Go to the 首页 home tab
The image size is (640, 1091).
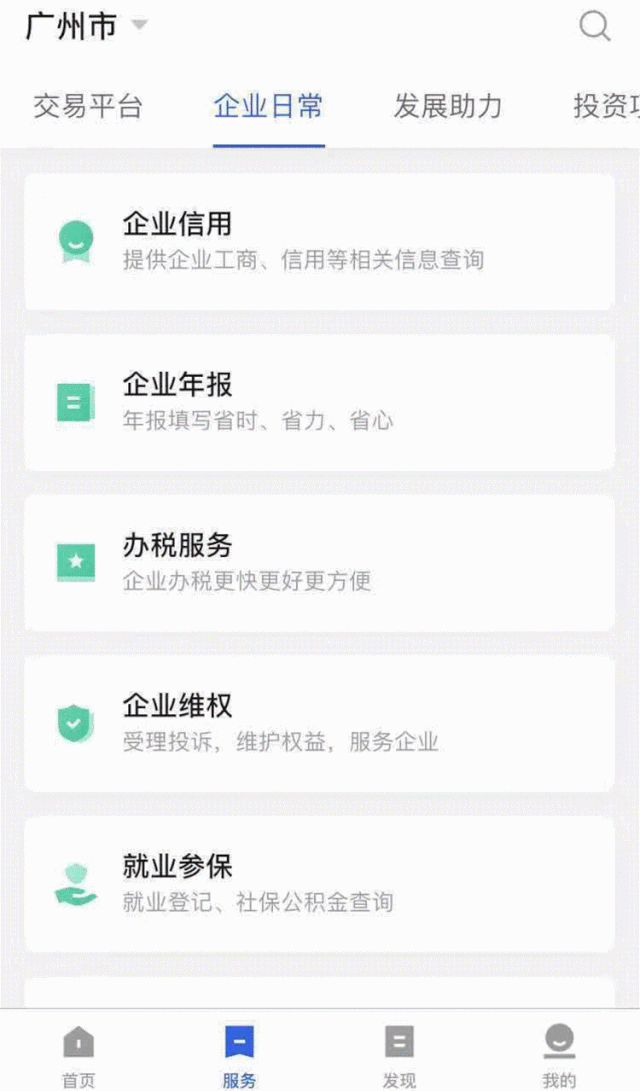coord(79,1055)
